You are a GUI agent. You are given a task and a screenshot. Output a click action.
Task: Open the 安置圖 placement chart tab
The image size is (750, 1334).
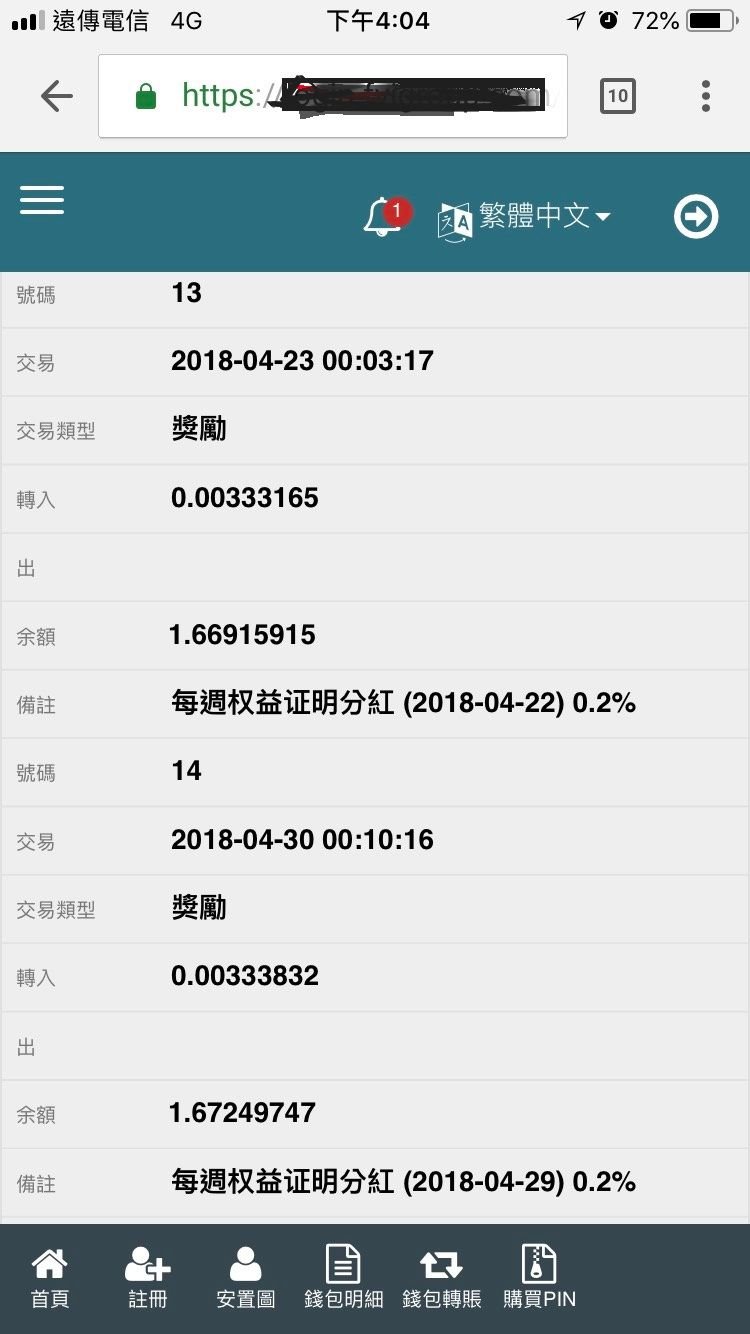point(245,1279)
